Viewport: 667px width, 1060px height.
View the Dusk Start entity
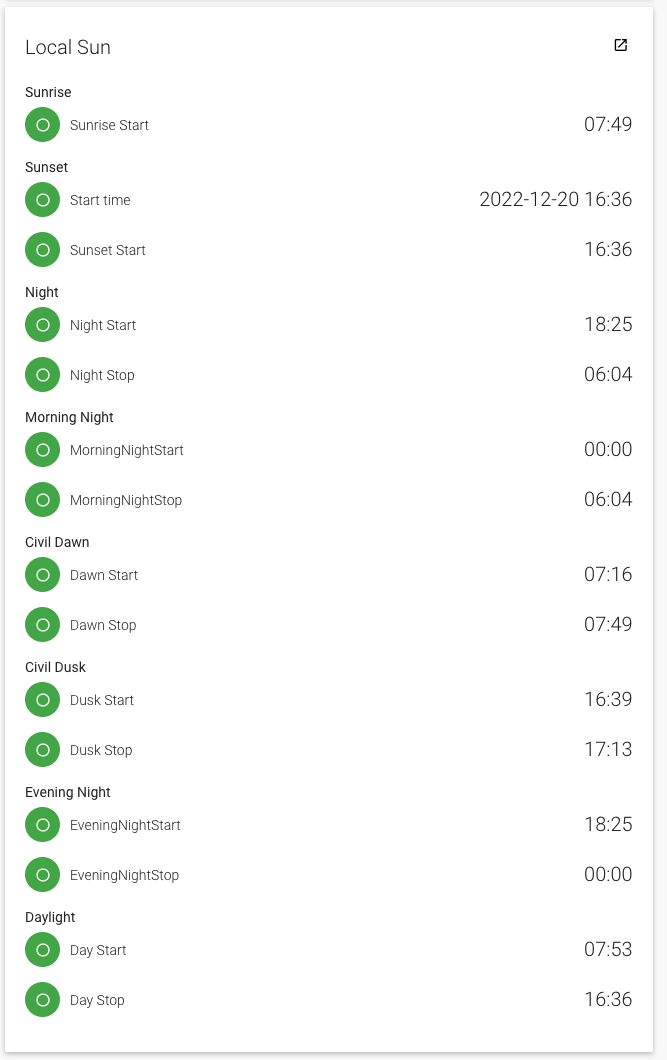(102, 700)
